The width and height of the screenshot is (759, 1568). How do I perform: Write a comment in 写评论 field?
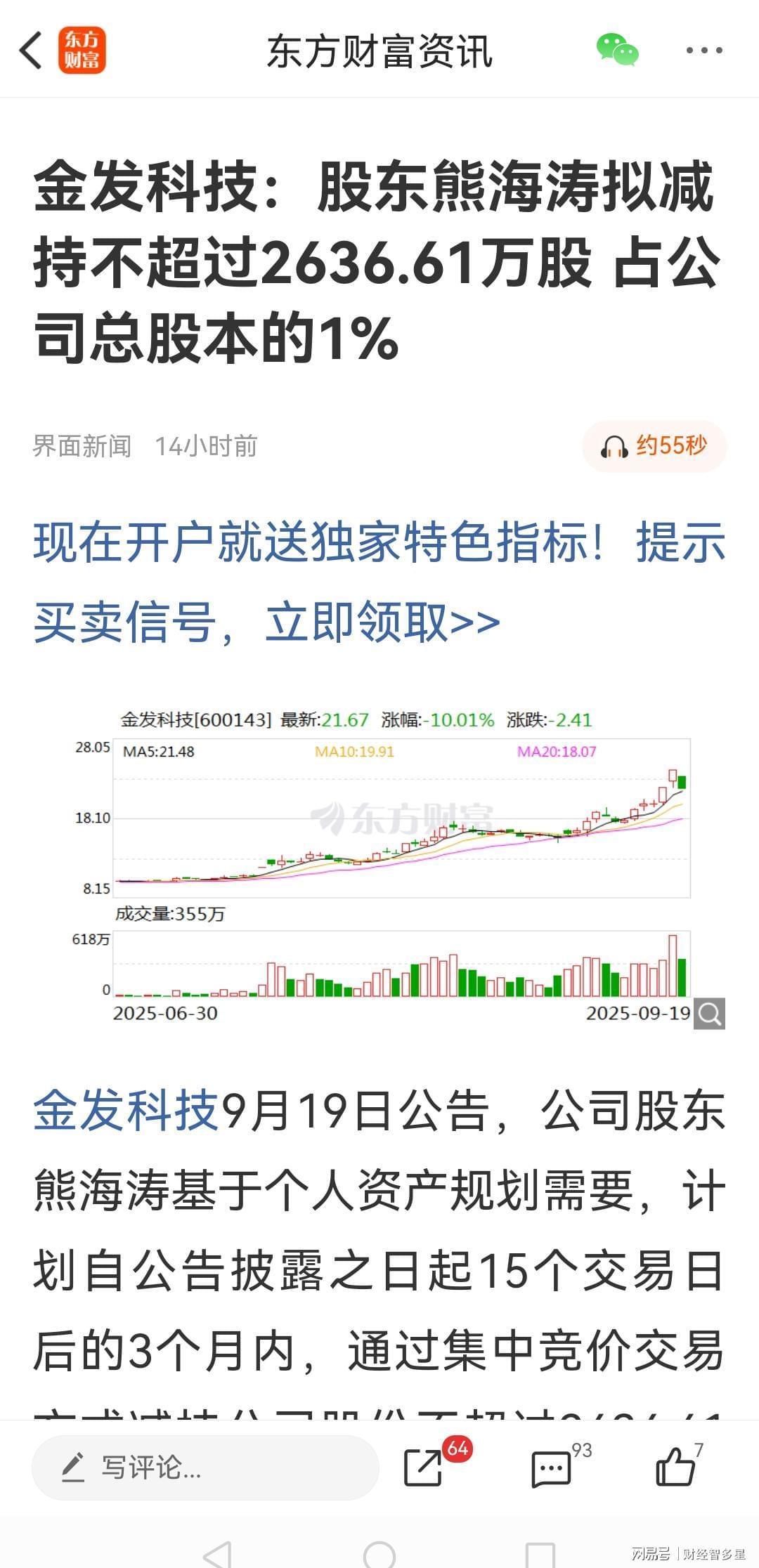click(205, 1468)
